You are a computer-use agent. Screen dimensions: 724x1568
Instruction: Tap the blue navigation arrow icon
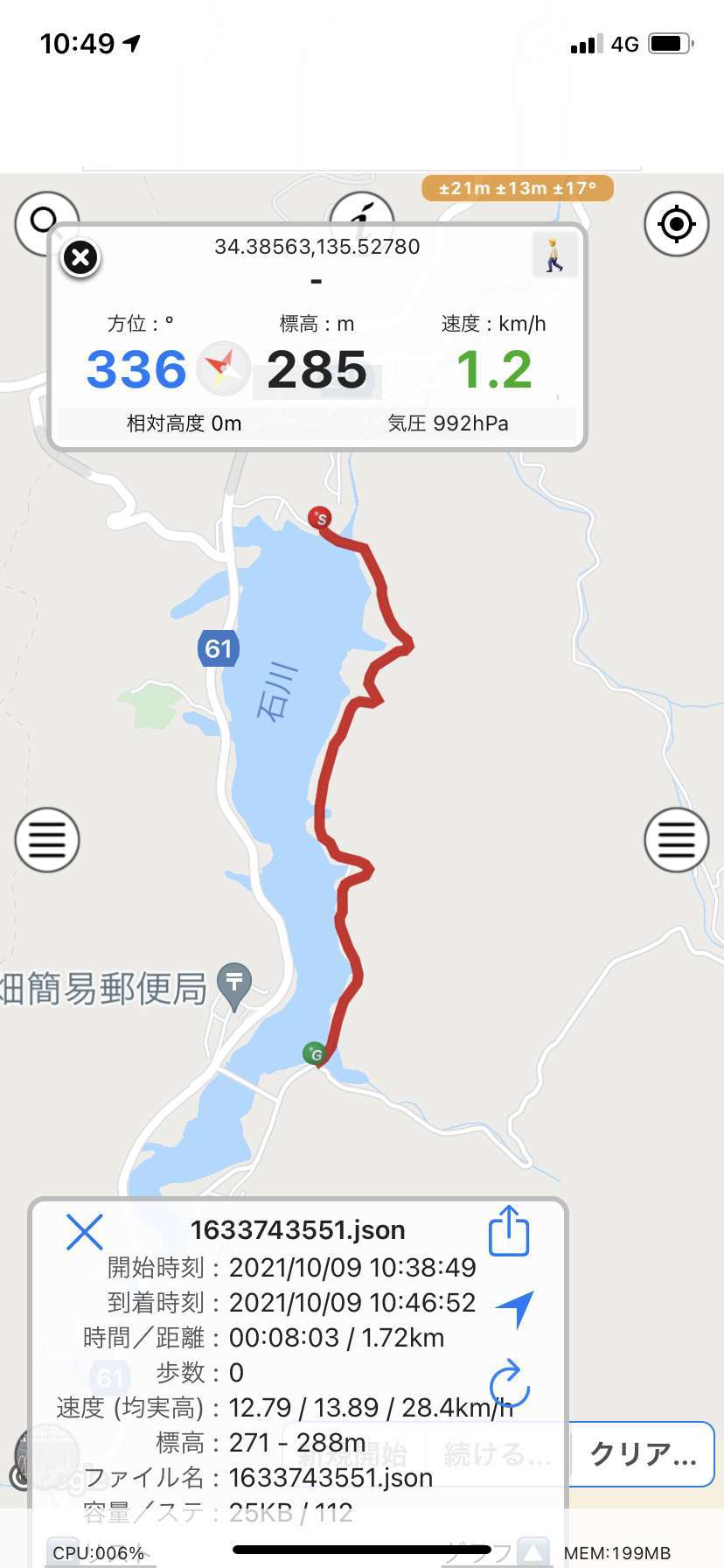tap(514, 1308)
